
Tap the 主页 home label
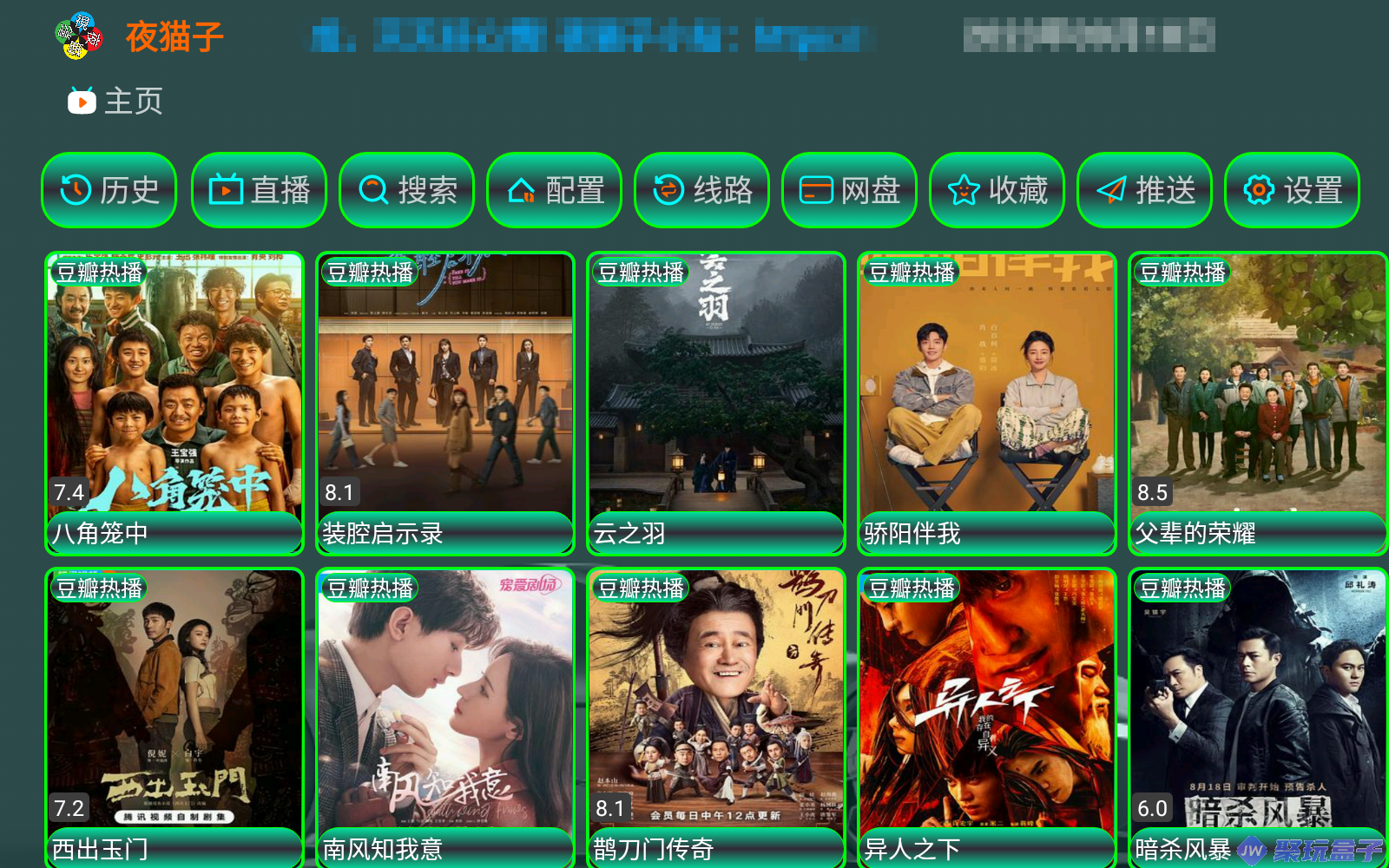[115, 102]
